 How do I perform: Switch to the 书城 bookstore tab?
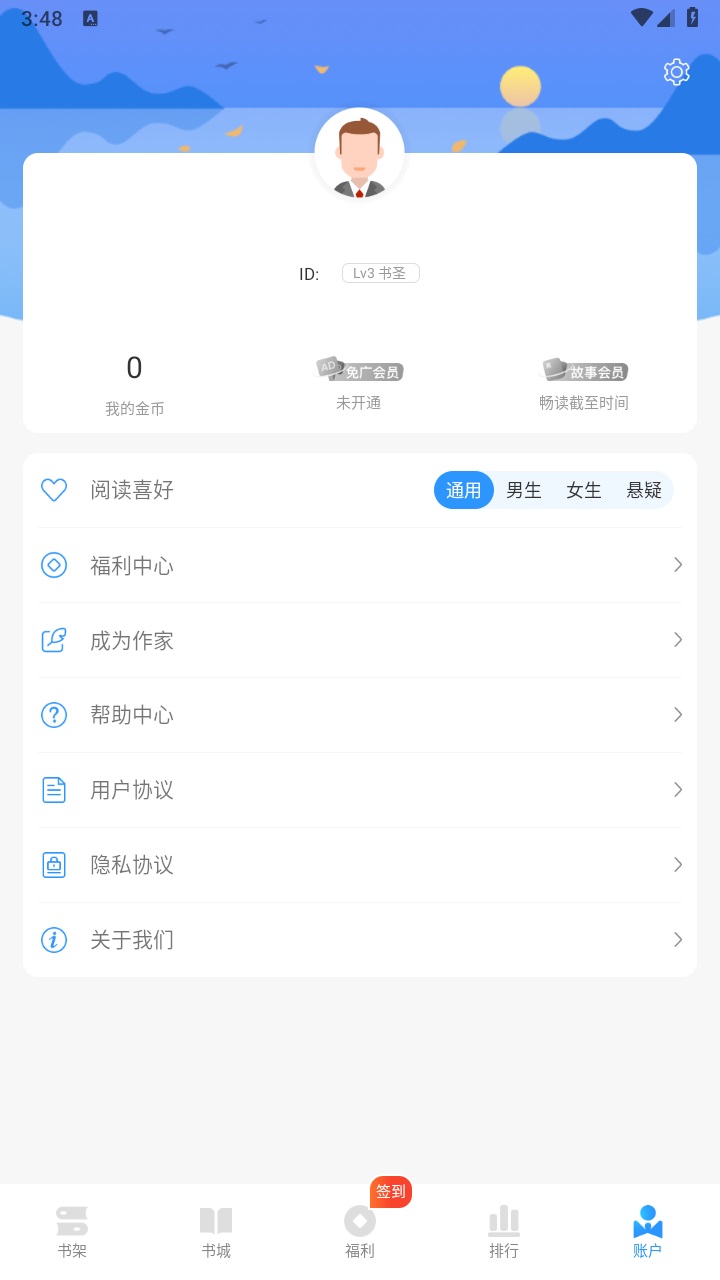coord(216,1230)
